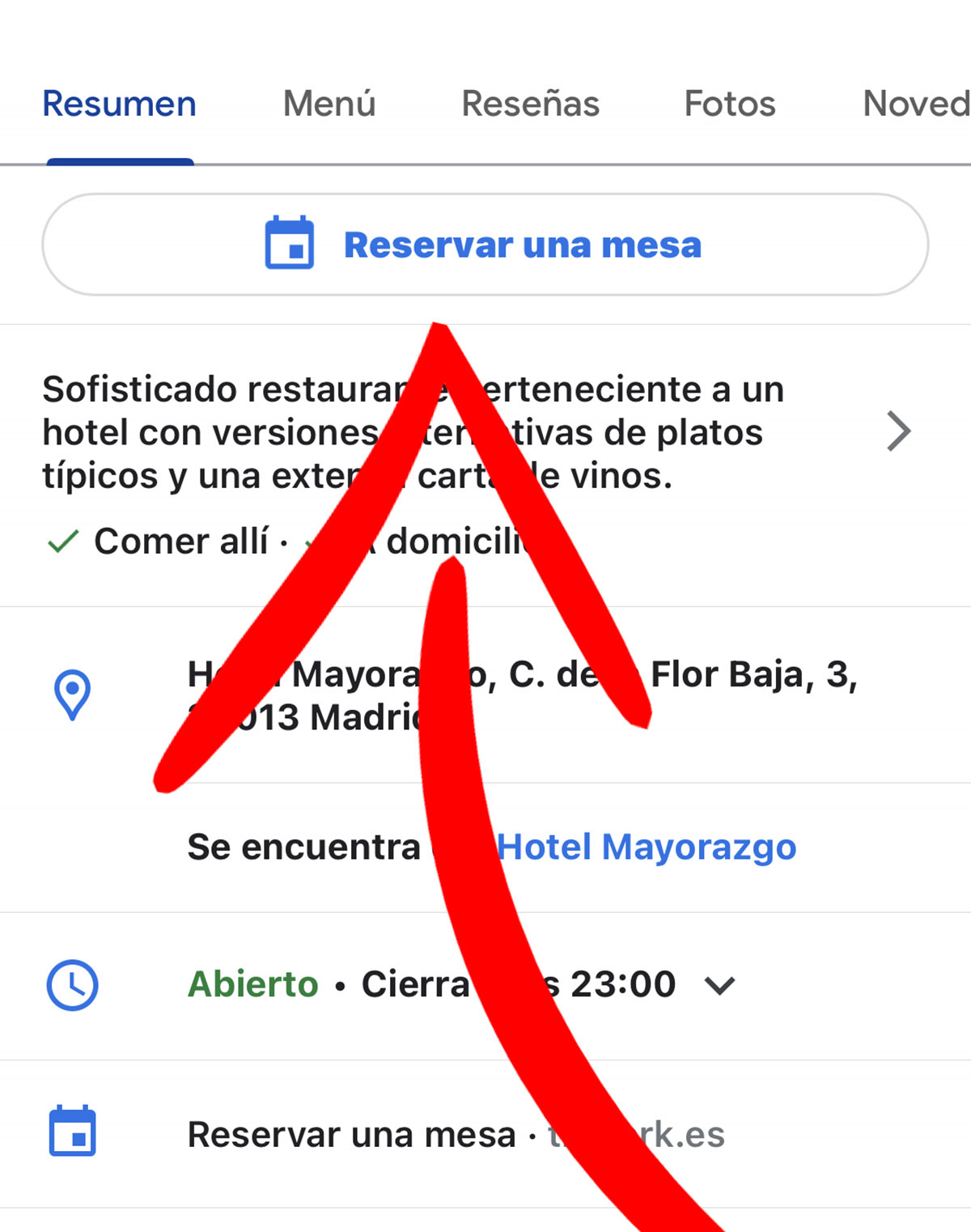Select the Fotos tab
Viewport: 971px width, 1232px height.
(x=729, y=103)
